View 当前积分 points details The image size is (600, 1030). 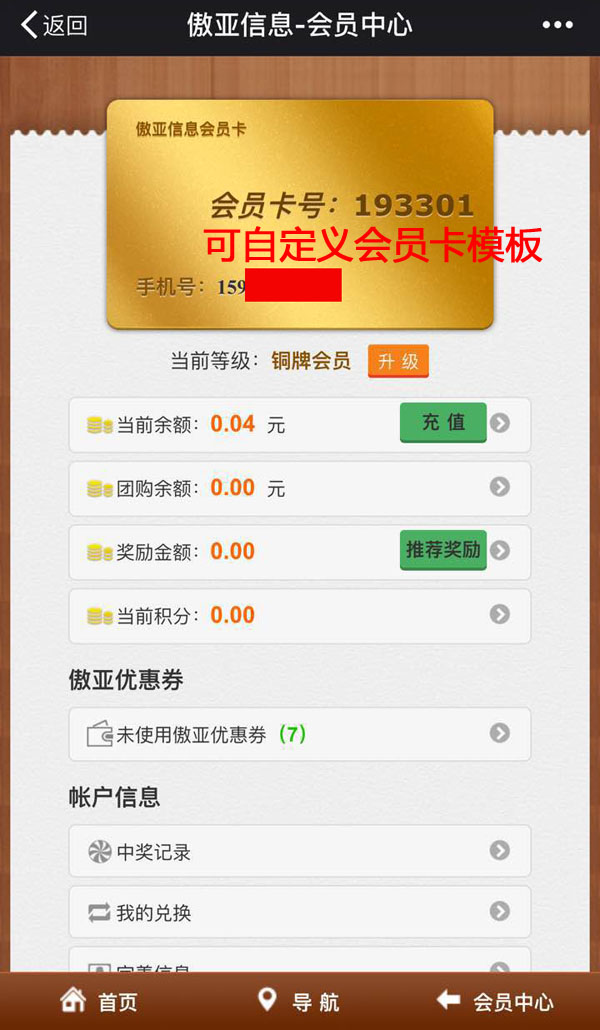[x=299, y=615]
